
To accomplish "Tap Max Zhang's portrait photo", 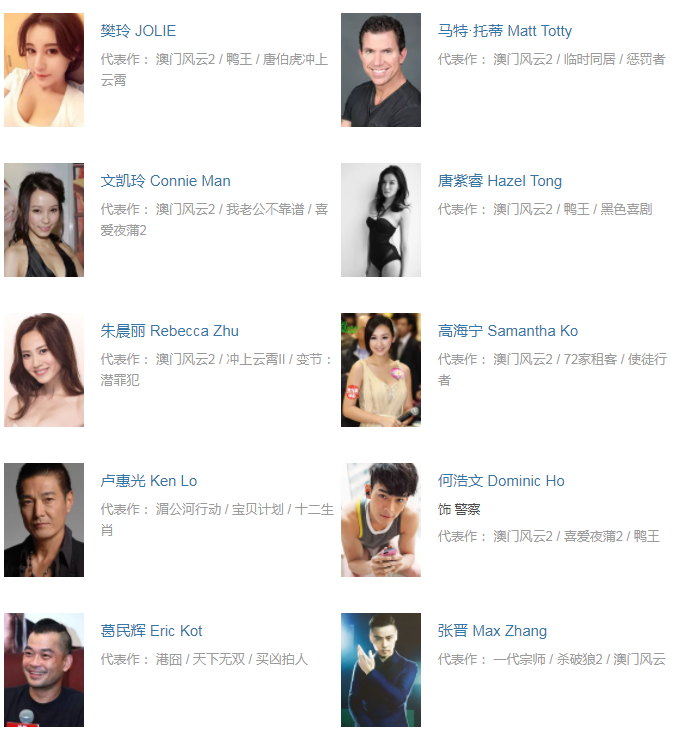I will tap(381, 670).
